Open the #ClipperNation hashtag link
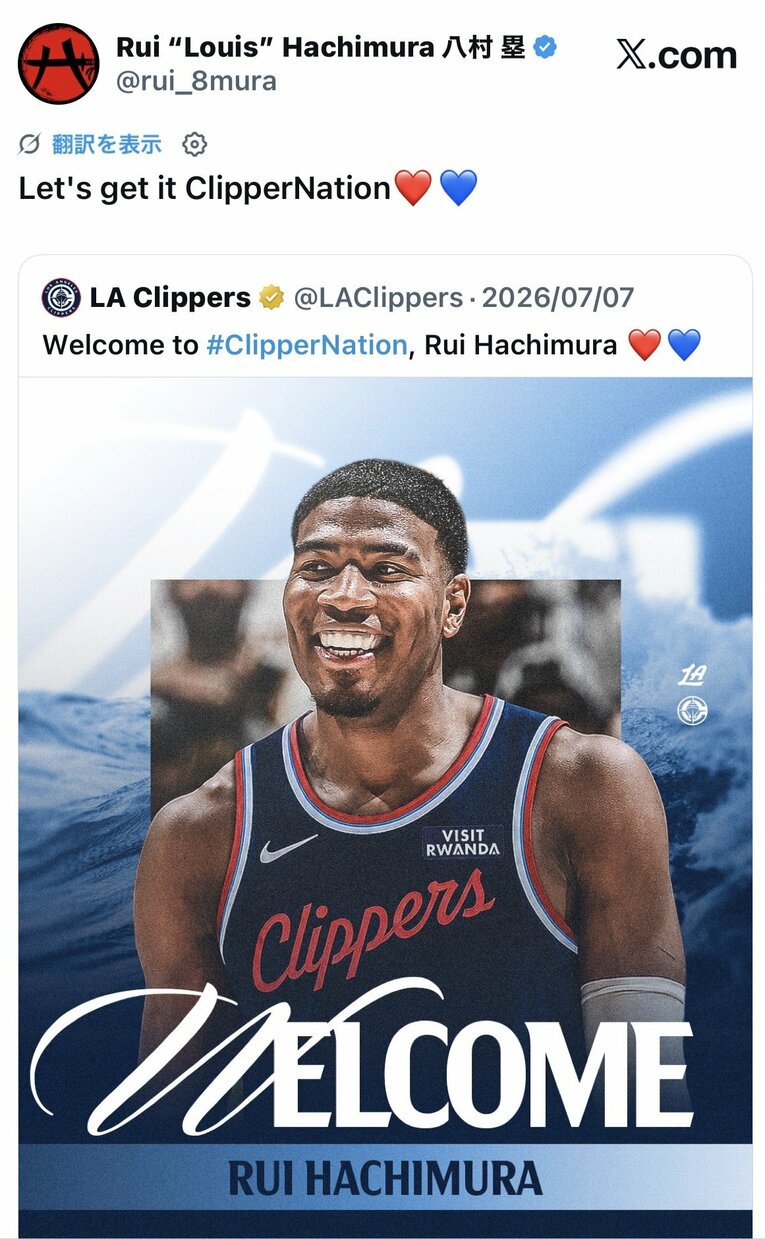 pos(307,346)
